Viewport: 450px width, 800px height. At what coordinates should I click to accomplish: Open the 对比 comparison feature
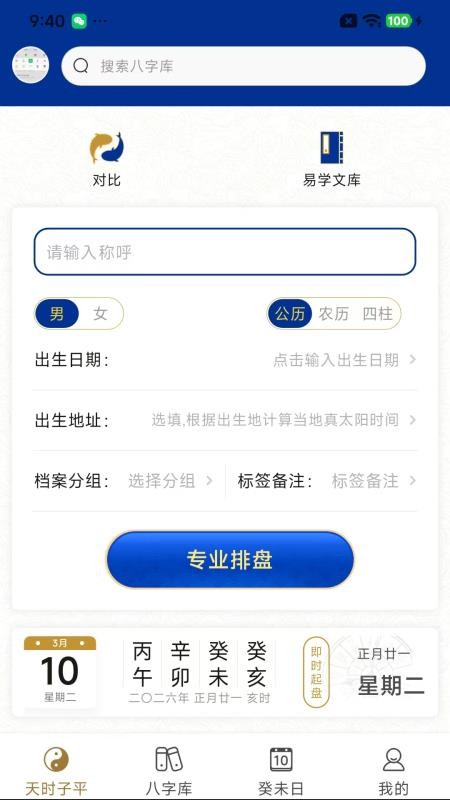(x=107, y=159)
